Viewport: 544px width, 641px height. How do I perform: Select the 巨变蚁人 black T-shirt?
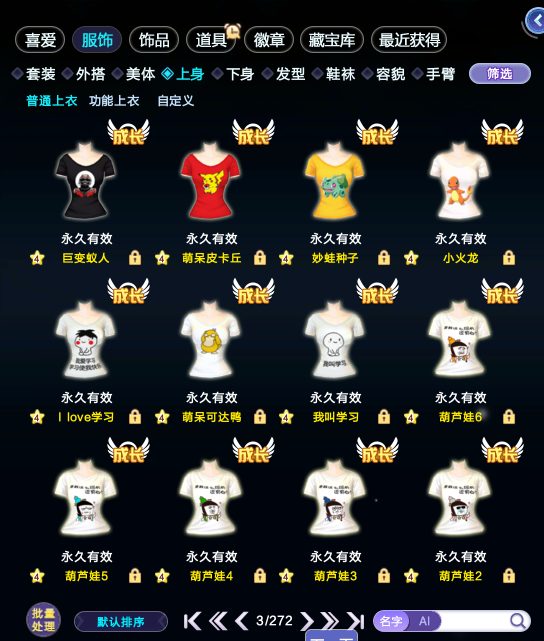[x=85, y=180]
